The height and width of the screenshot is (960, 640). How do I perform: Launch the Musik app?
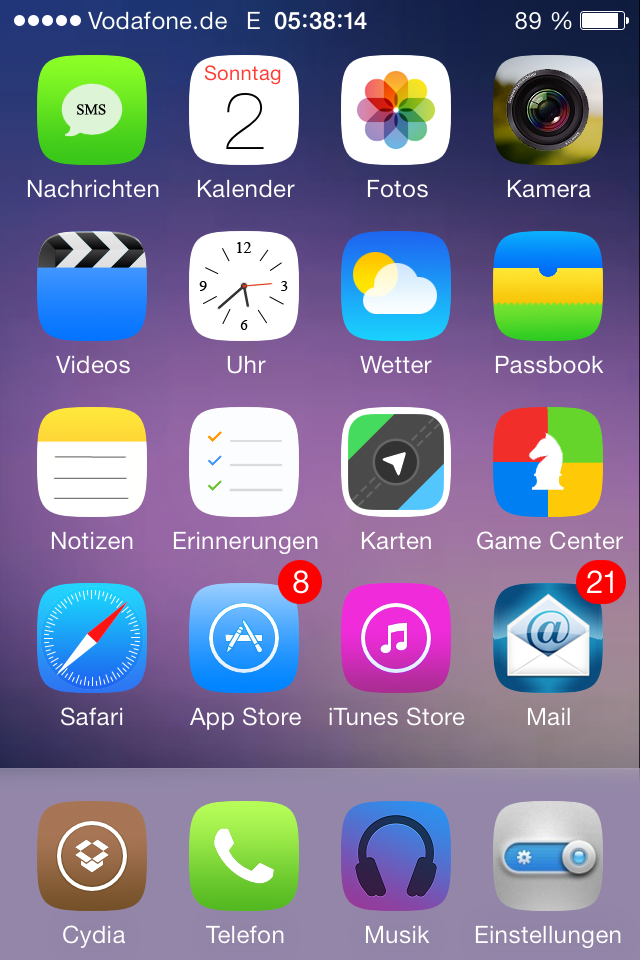click(x=396, y=856)
